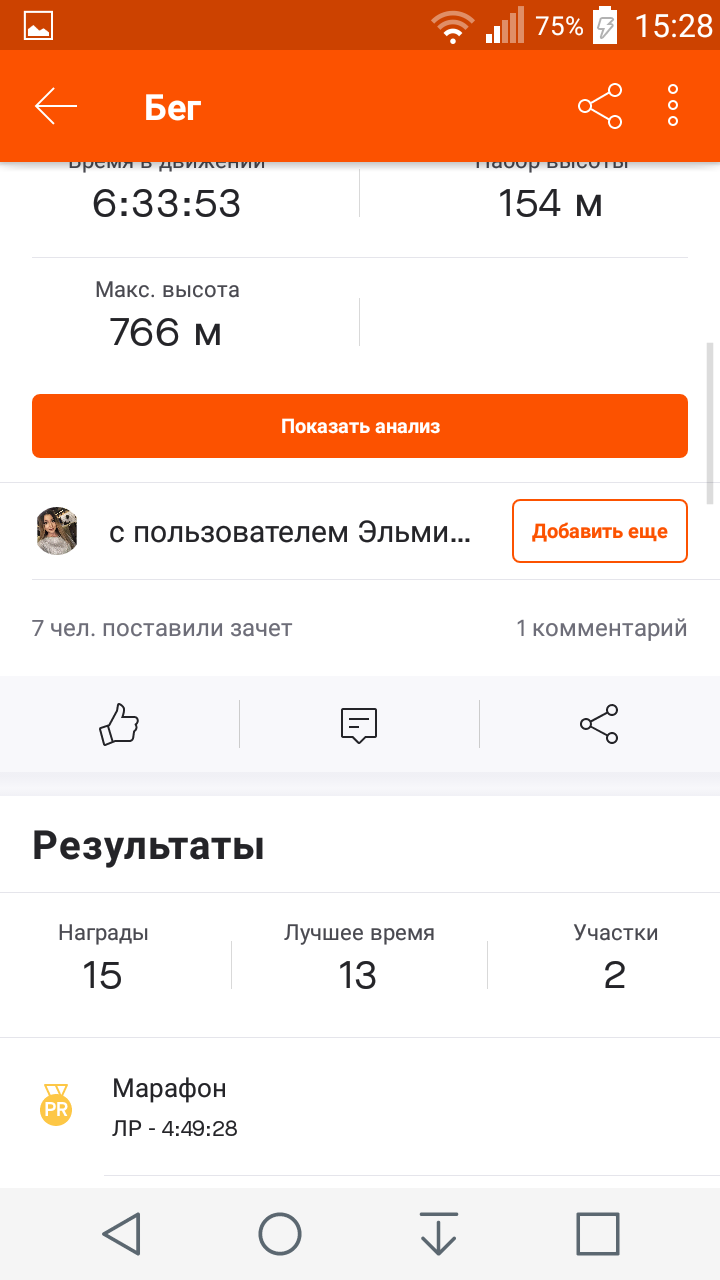Share activity from the orange app bar
Image resolution: width=720 pixels, height=1280 pixels.
tap(600, 106)
